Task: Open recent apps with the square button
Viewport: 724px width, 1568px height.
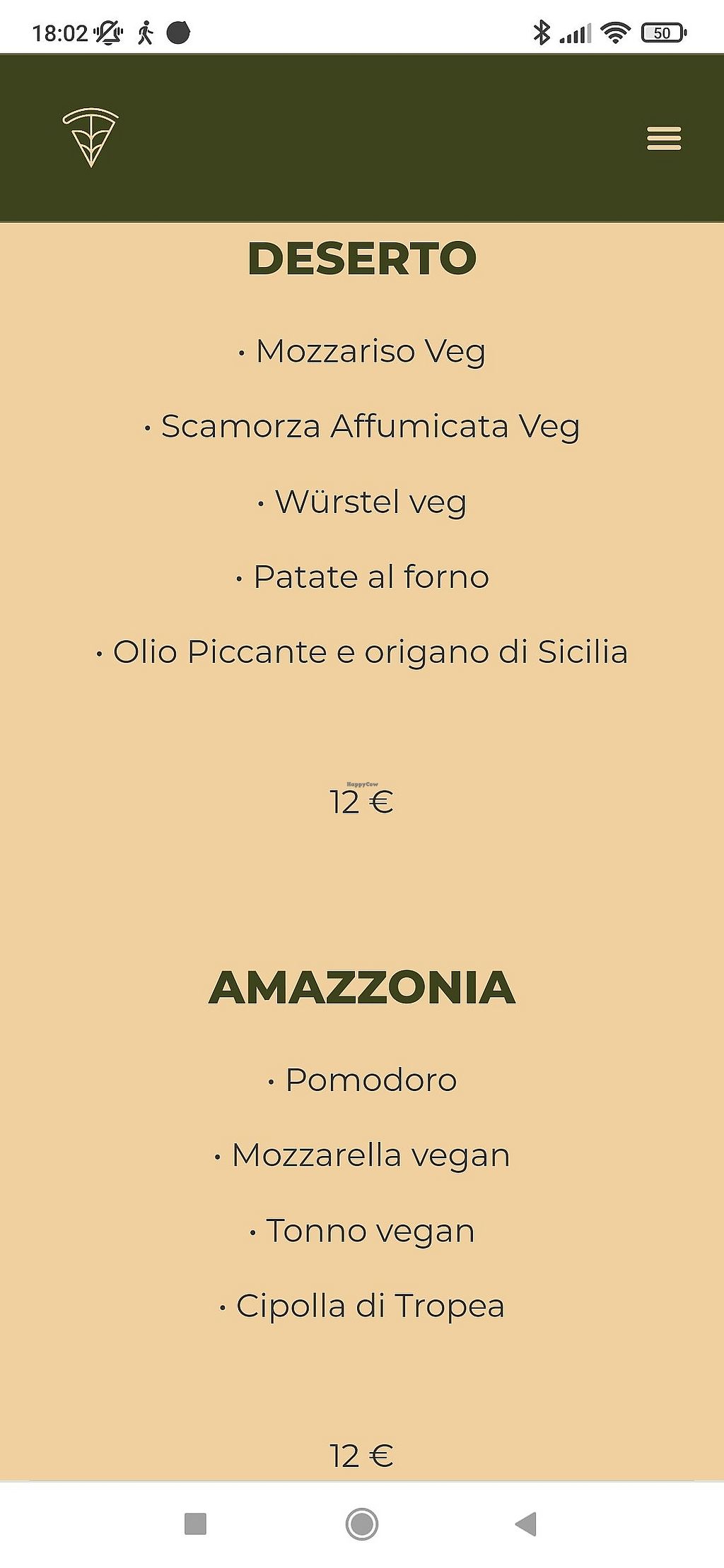Action: pyautogui.click(x=195, y=1523)
